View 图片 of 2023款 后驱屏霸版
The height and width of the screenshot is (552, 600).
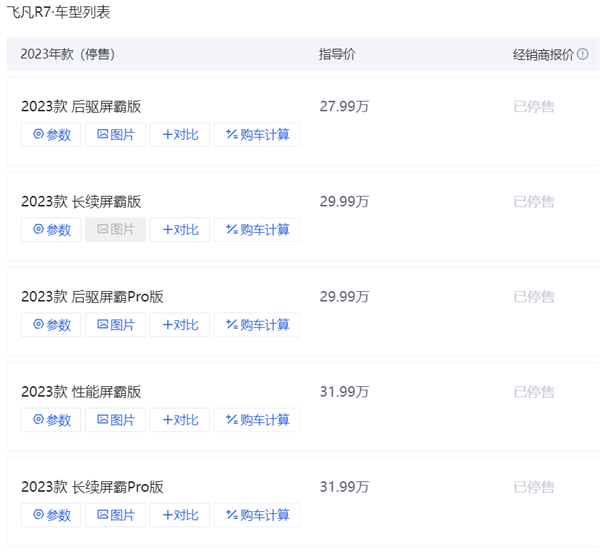coord(115,135)
